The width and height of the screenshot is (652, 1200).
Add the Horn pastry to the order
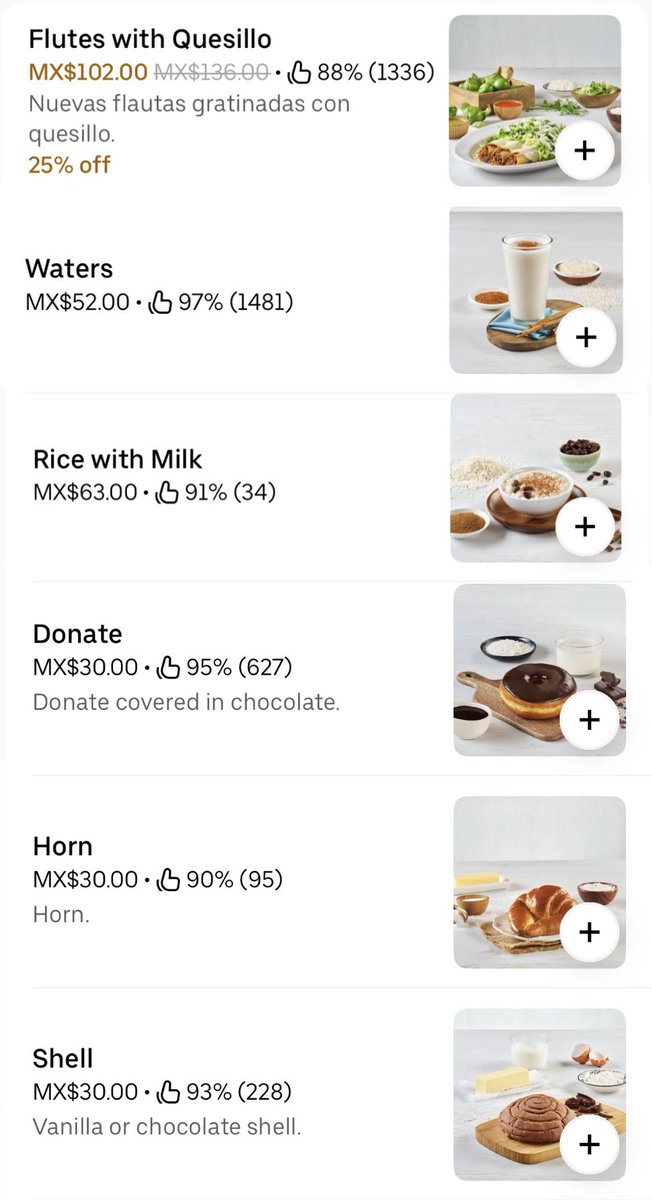(x=589, y=932)
